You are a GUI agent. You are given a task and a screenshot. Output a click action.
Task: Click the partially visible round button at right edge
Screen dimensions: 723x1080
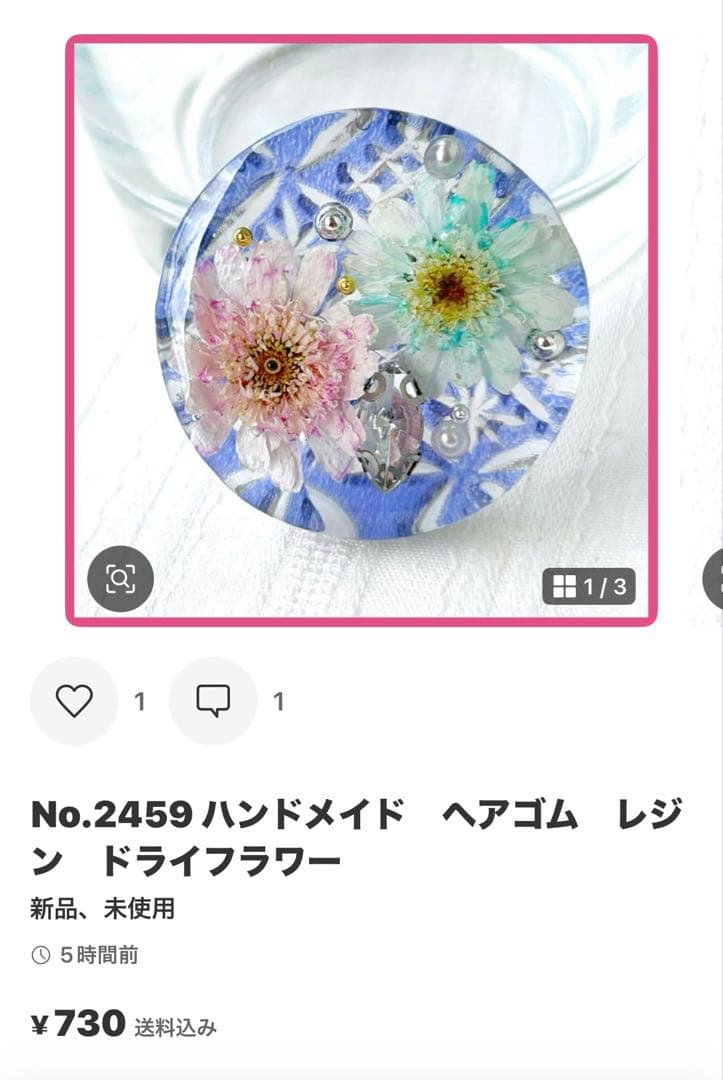tap(716, 578)
